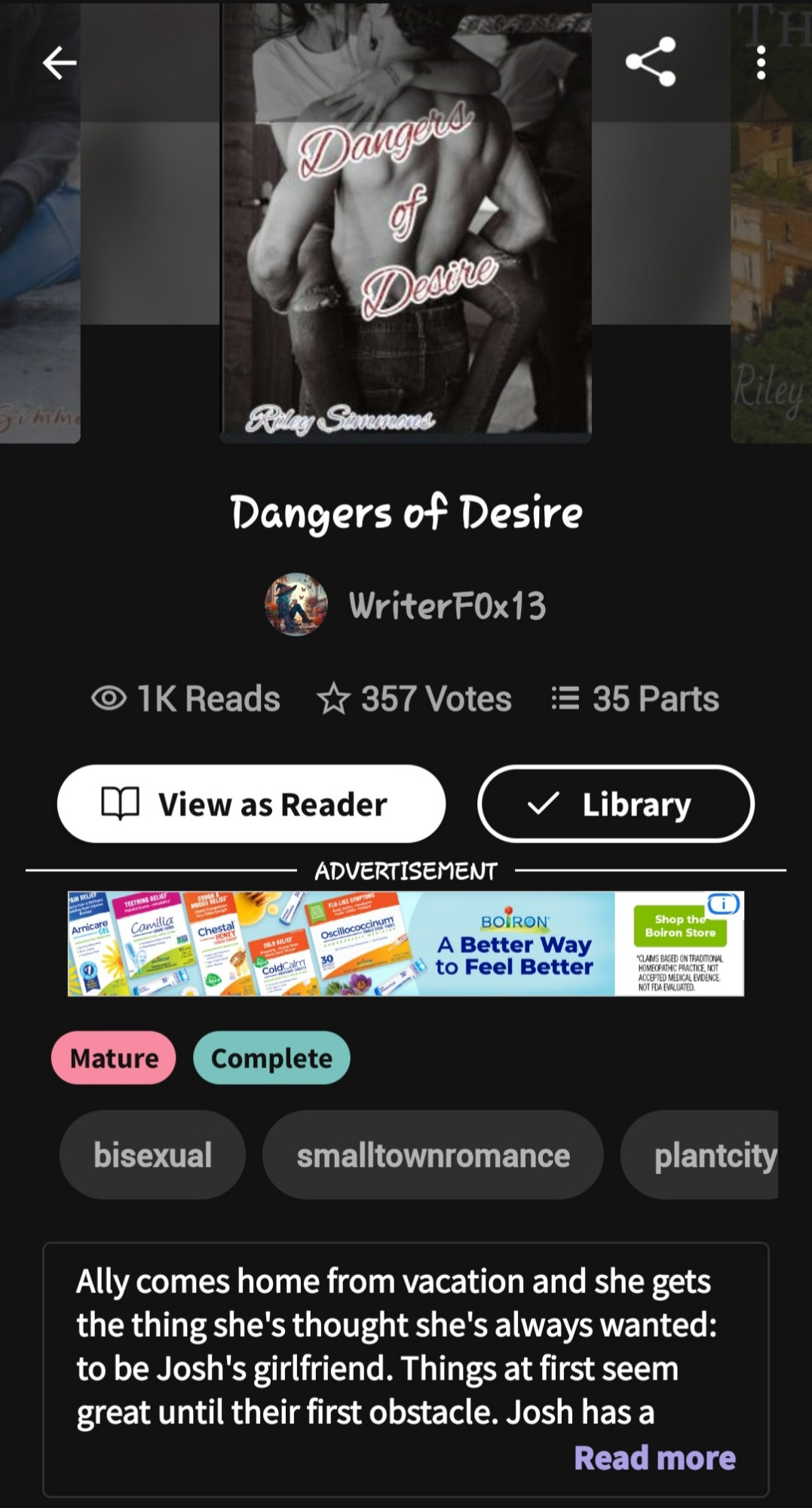Open WriterF0x13's author profile
Image resolution: width=812 pixels, height=1508 pixels.
tap(406, 605)
